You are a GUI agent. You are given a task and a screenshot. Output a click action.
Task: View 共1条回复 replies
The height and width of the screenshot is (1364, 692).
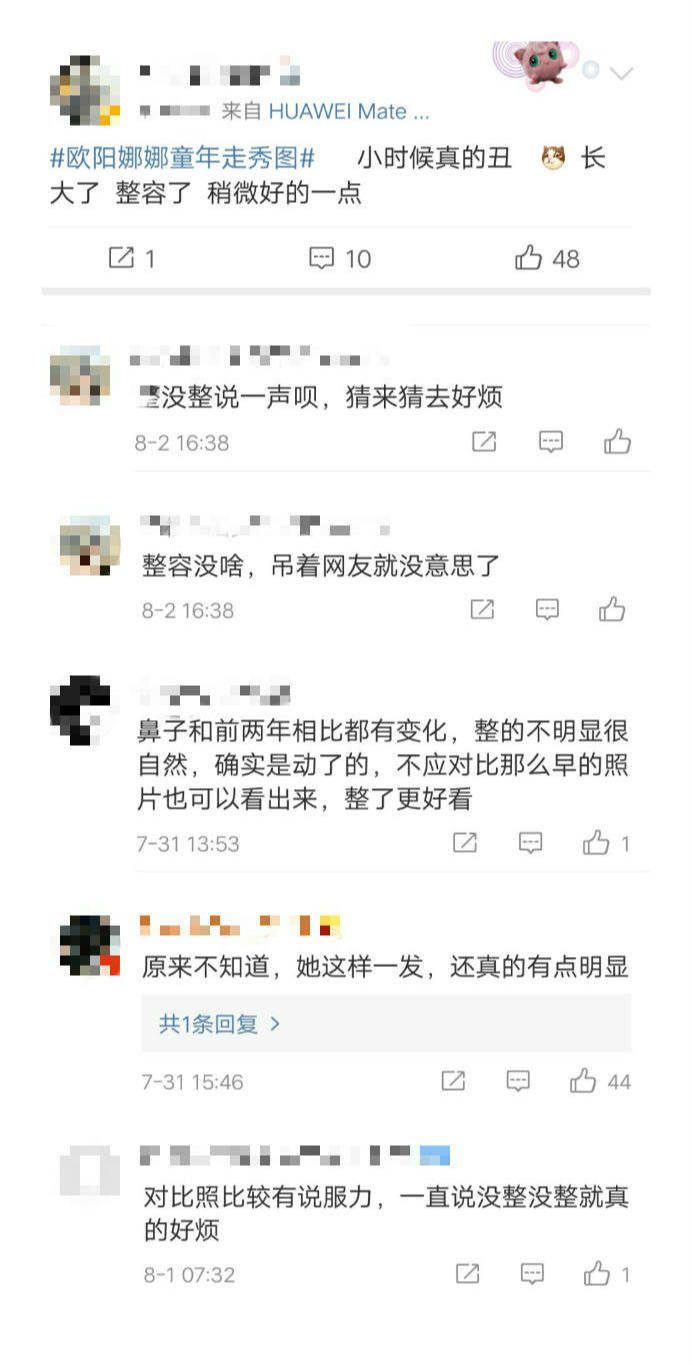(219, 1024)
